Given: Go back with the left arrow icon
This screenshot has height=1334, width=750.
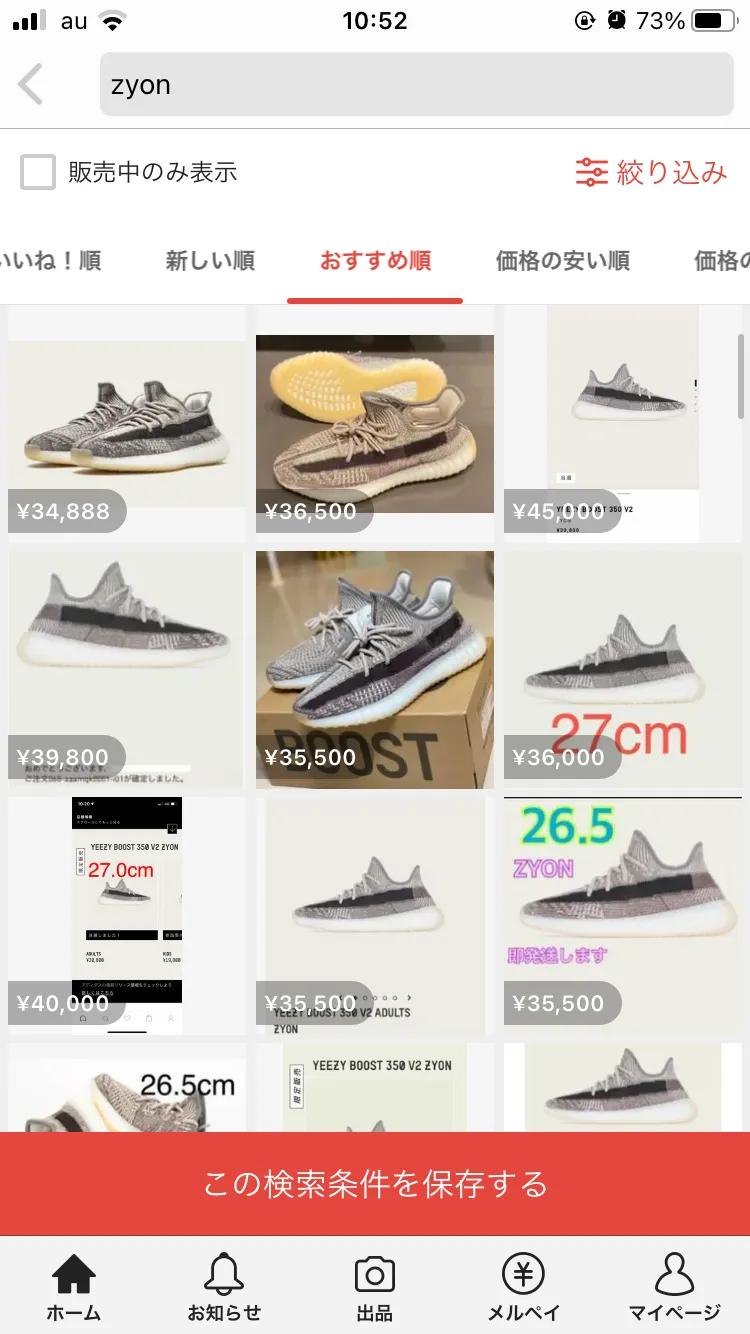Looking at the screenshot, I should [x=30, y=84].
